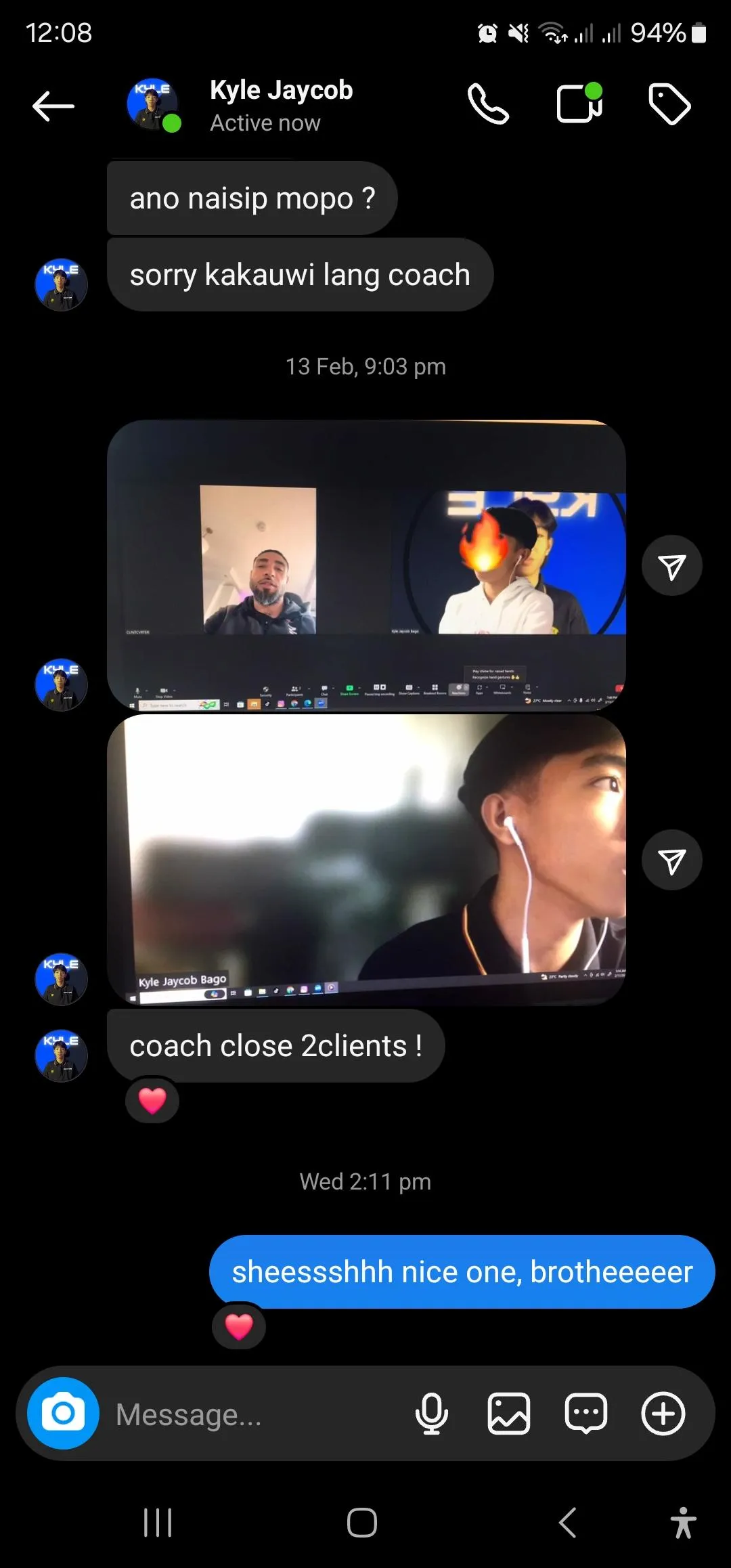731x1568 pixels.
Task: Open Kyle Jaycob's profile from the header name
Action: click(x=281, y=90)
